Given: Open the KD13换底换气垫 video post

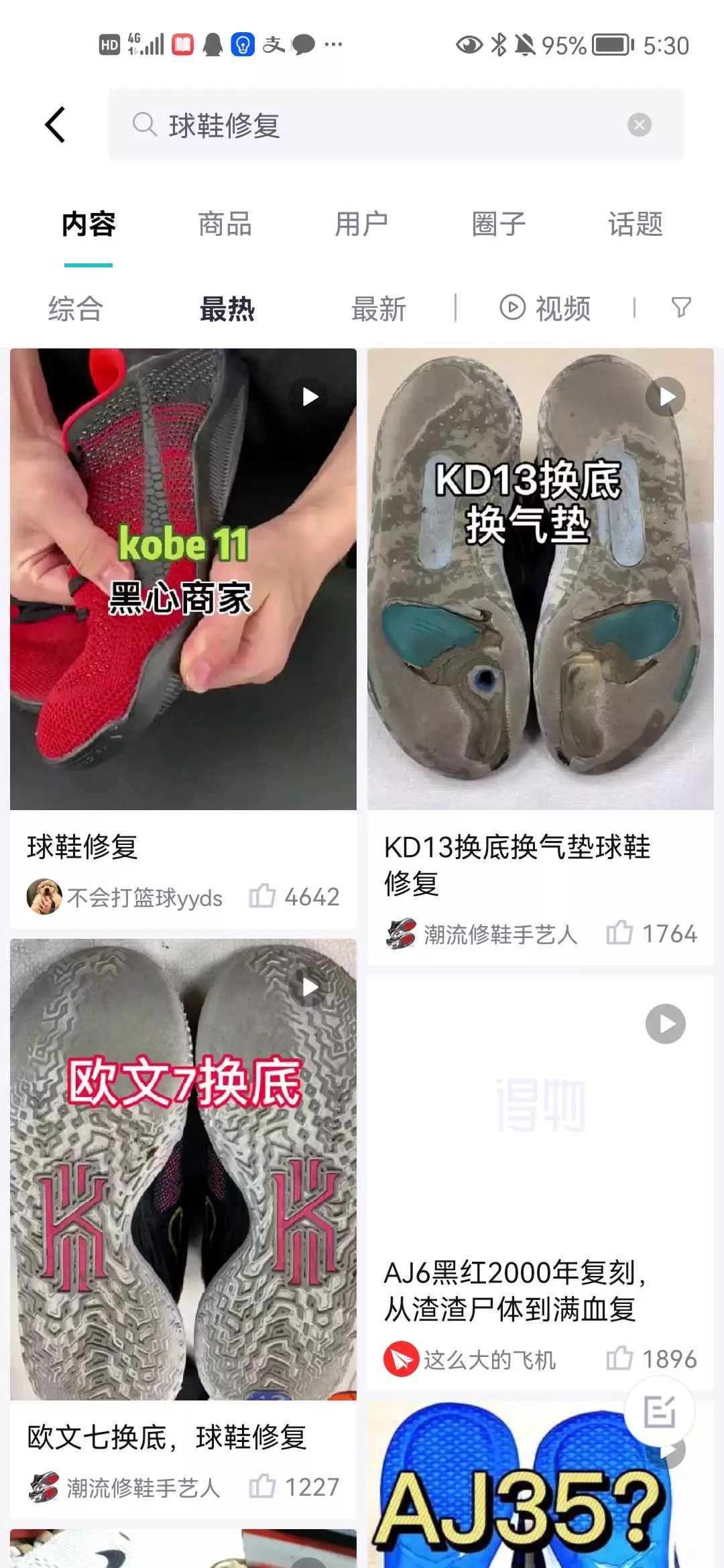Looking at the screenshot, I should pos(540,579).
